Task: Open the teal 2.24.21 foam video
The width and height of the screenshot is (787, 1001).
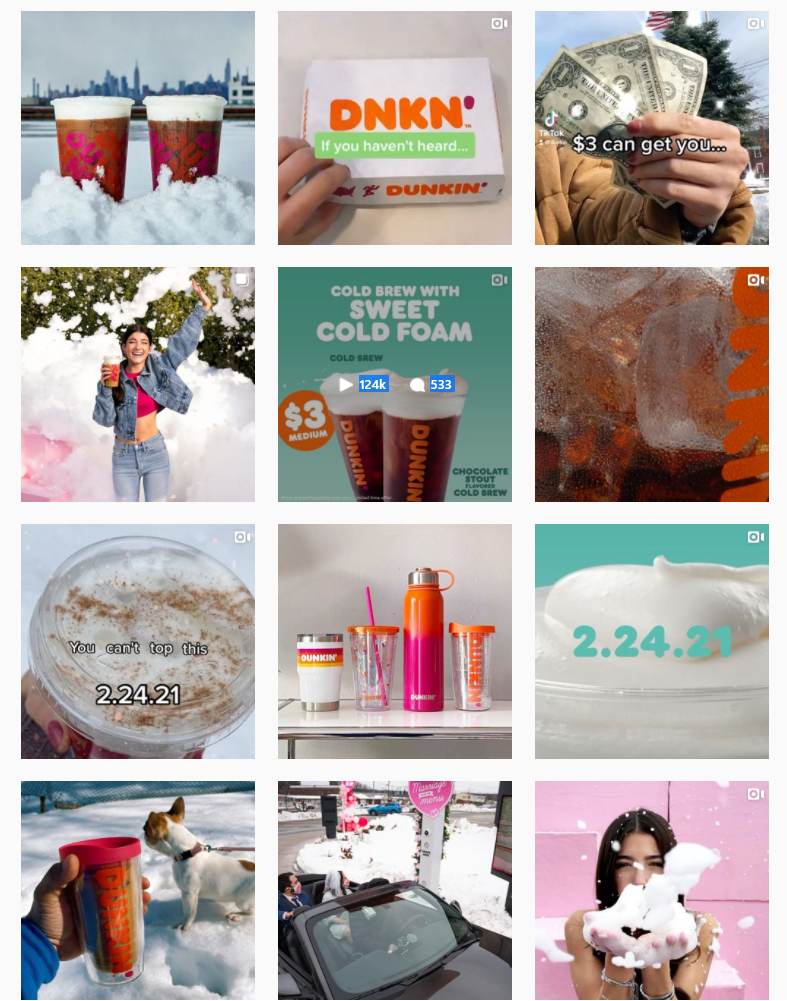Action: point(651,641)
